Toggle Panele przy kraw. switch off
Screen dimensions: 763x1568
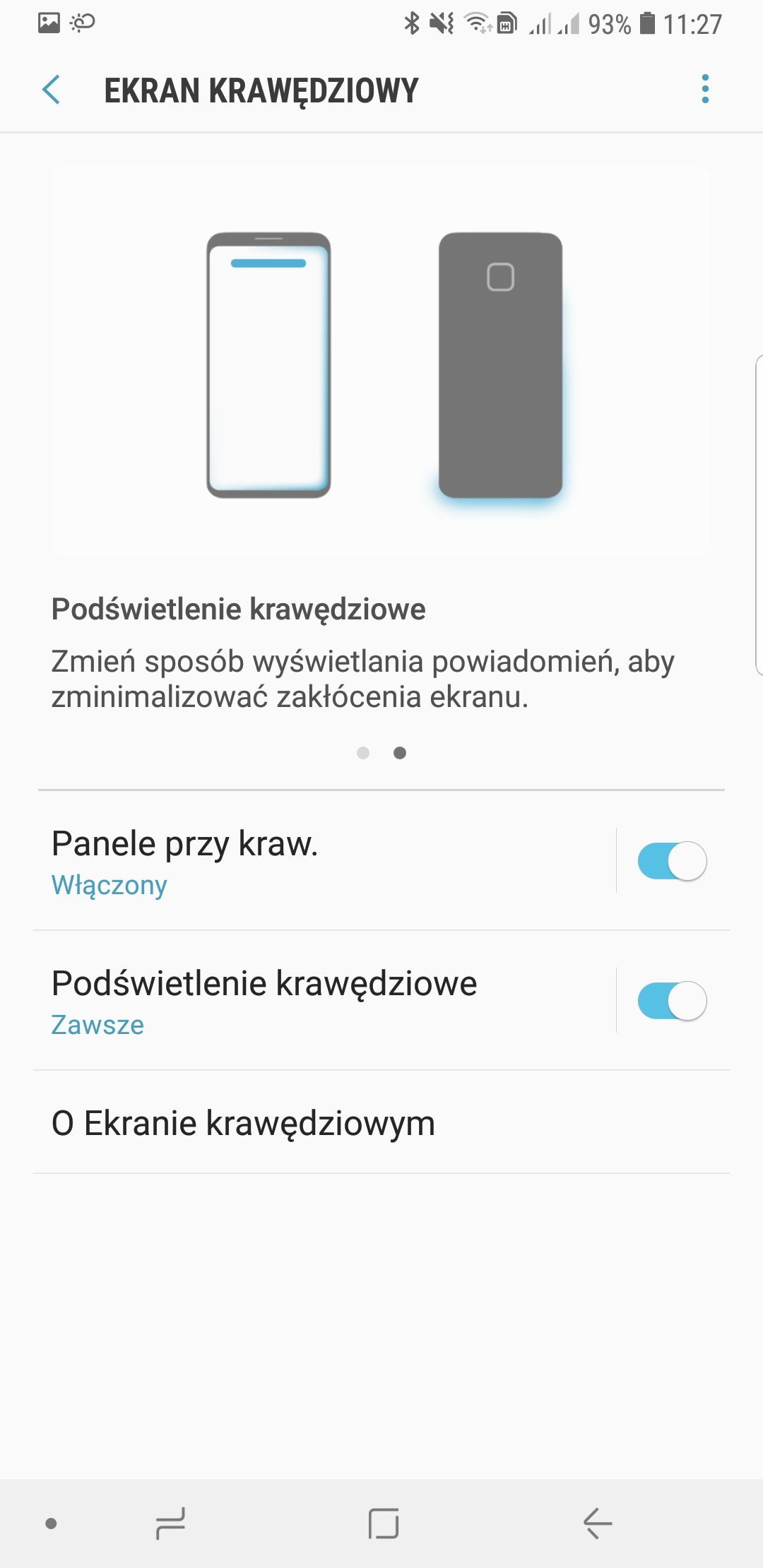coord(672,861)
